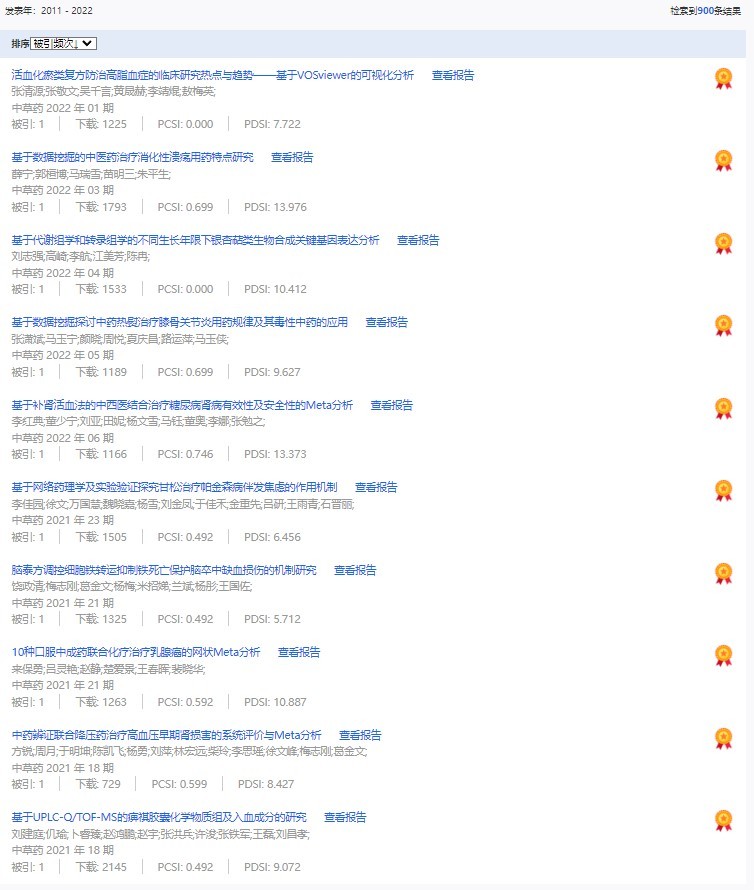Open article 基于网络药理学及实验验证探究甘松治疗帕金森病
The height and width of the screenshot is (890, 754).
click(x=174, y=487)
